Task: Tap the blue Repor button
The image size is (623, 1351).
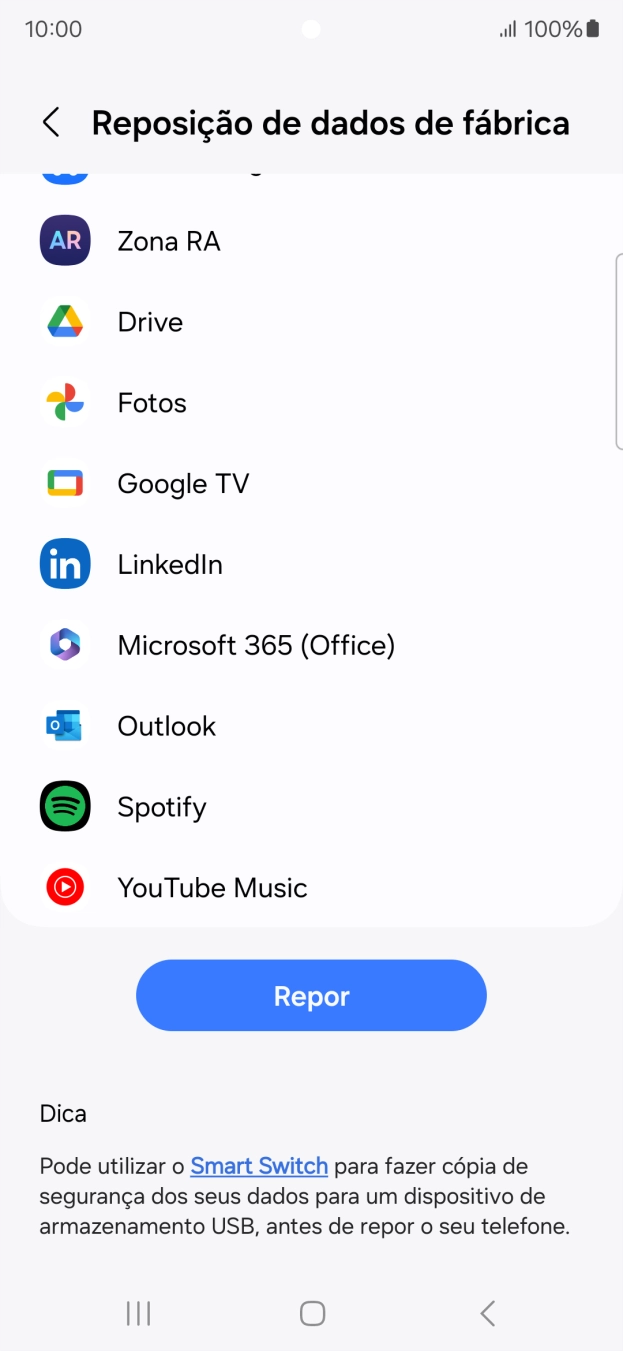Action: click(x=311, y=996)
